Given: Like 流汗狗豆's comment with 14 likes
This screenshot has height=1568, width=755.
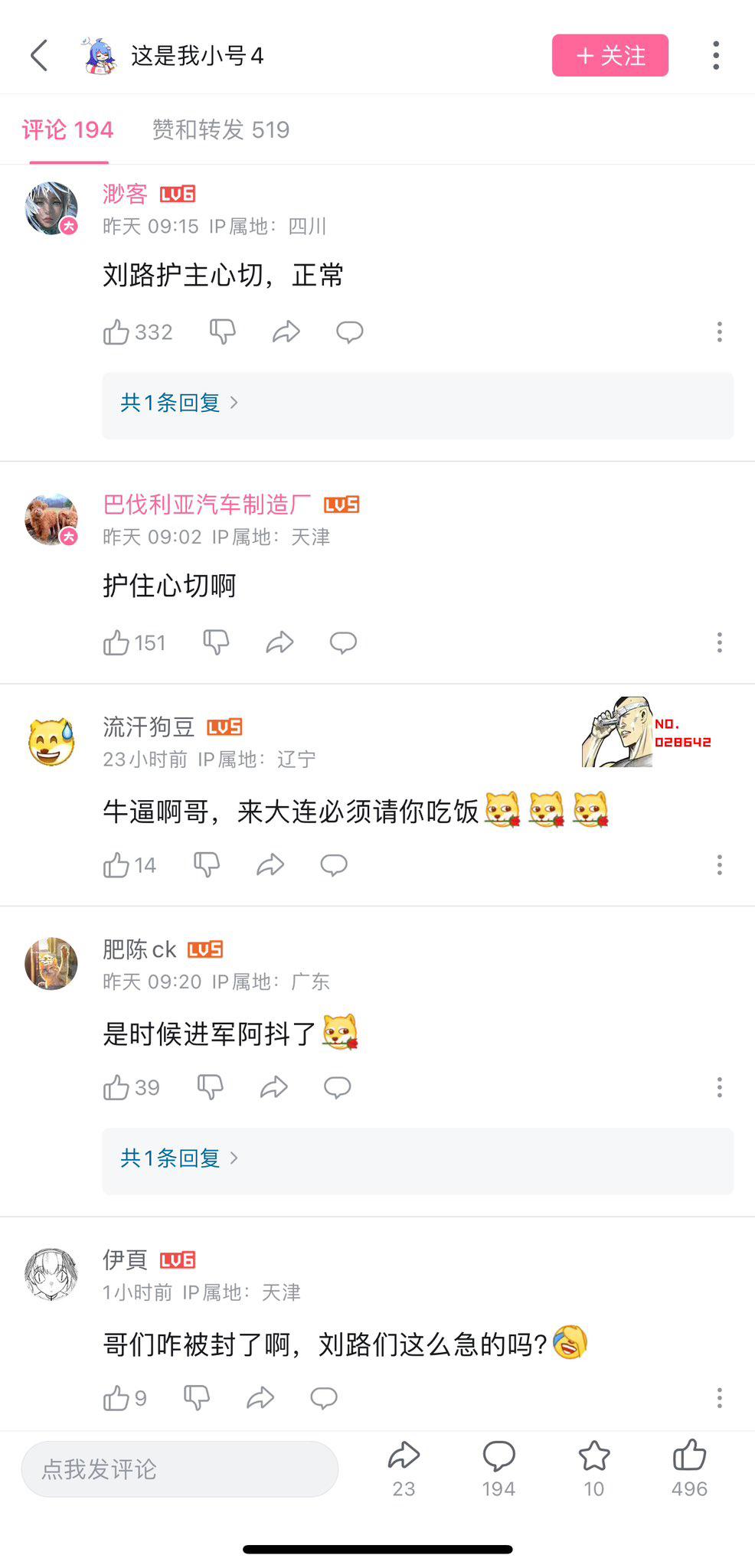Looking at the screenshot, I should click(x=116, y=865).
